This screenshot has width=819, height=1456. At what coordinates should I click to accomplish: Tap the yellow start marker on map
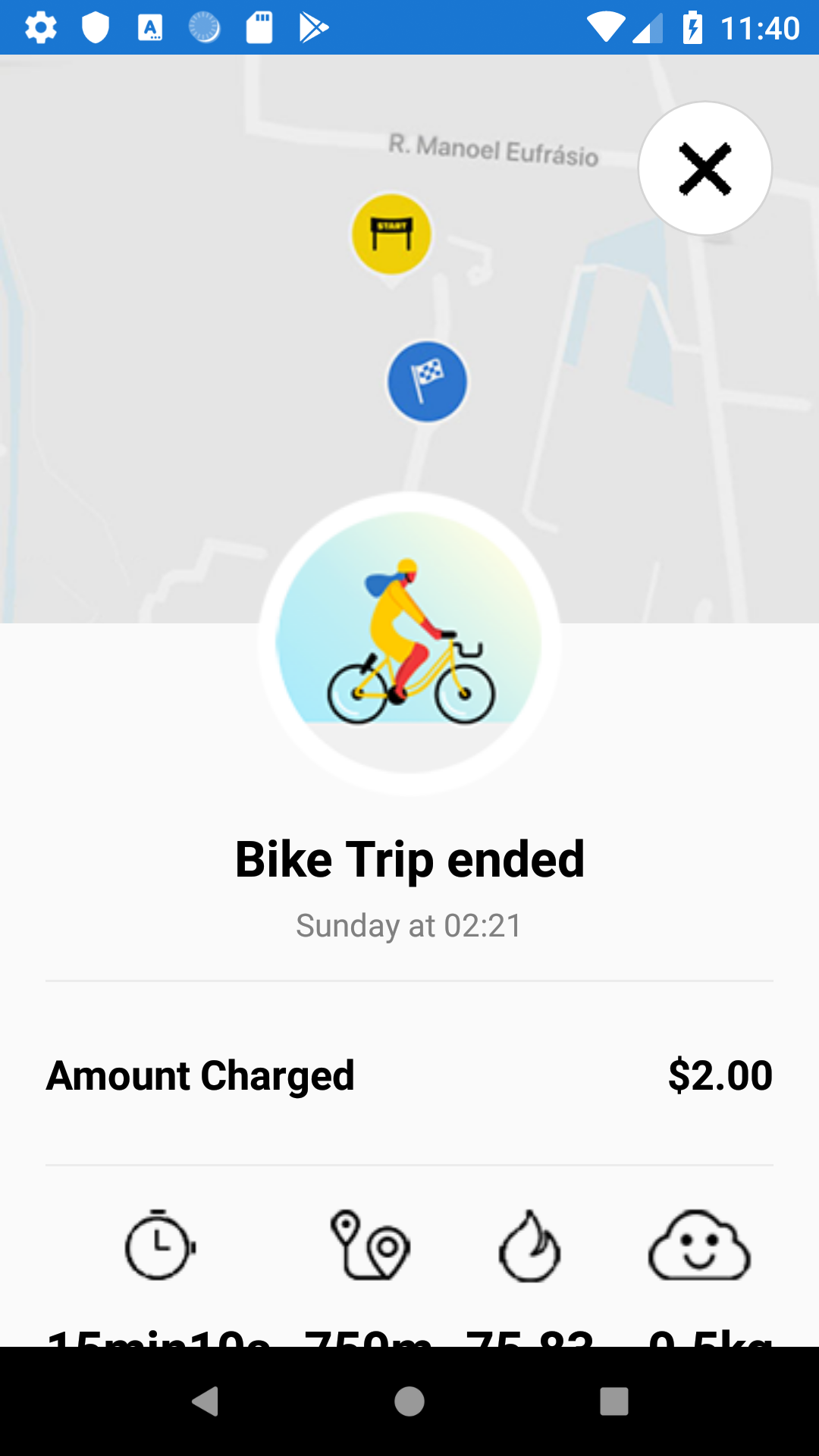point(391,234)
